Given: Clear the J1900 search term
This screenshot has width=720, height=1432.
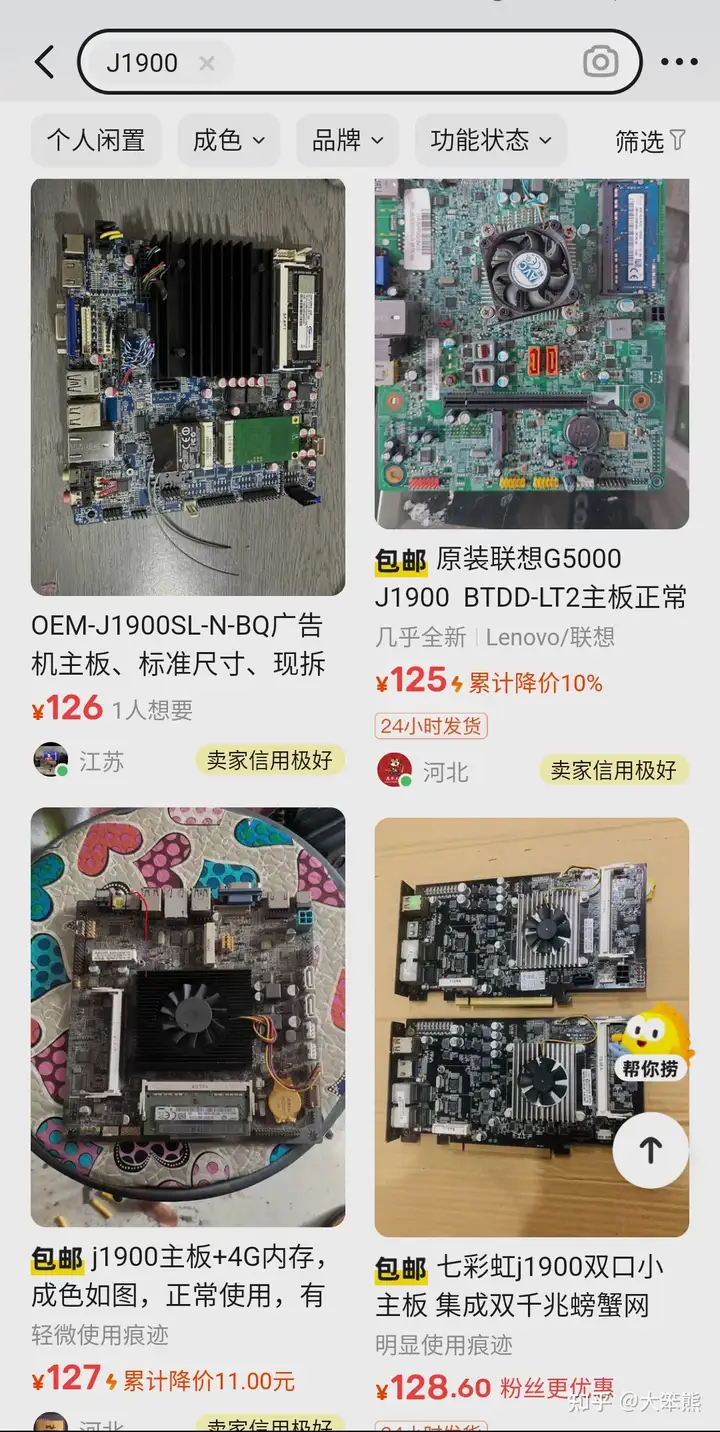Looking at the screenshot, I should tap(207, 63).
